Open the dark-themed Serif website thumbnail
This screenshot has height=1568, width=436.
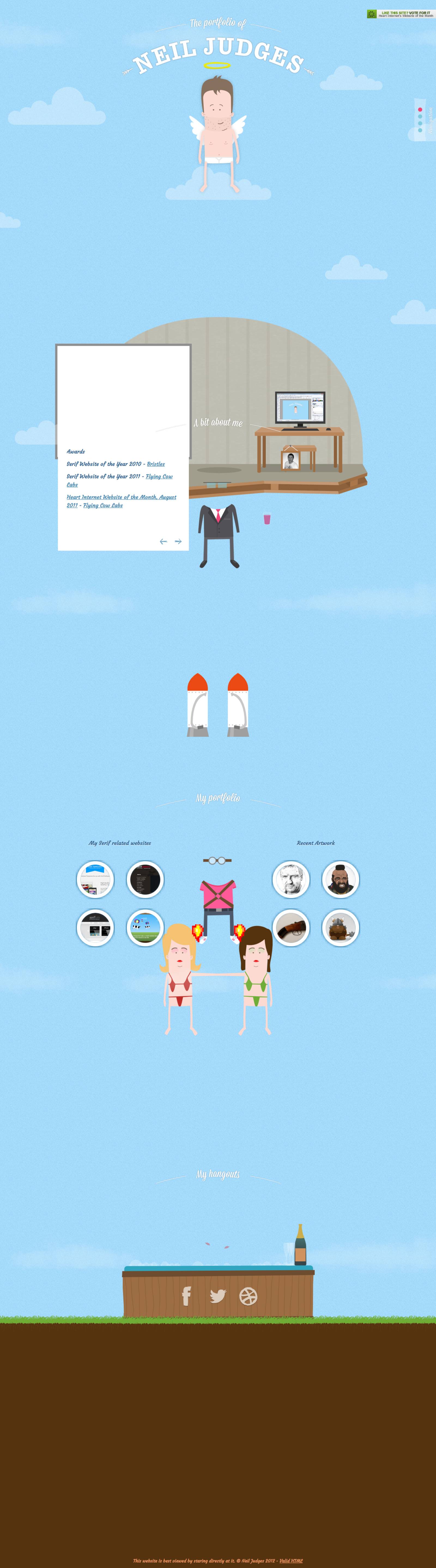point(145,879)
